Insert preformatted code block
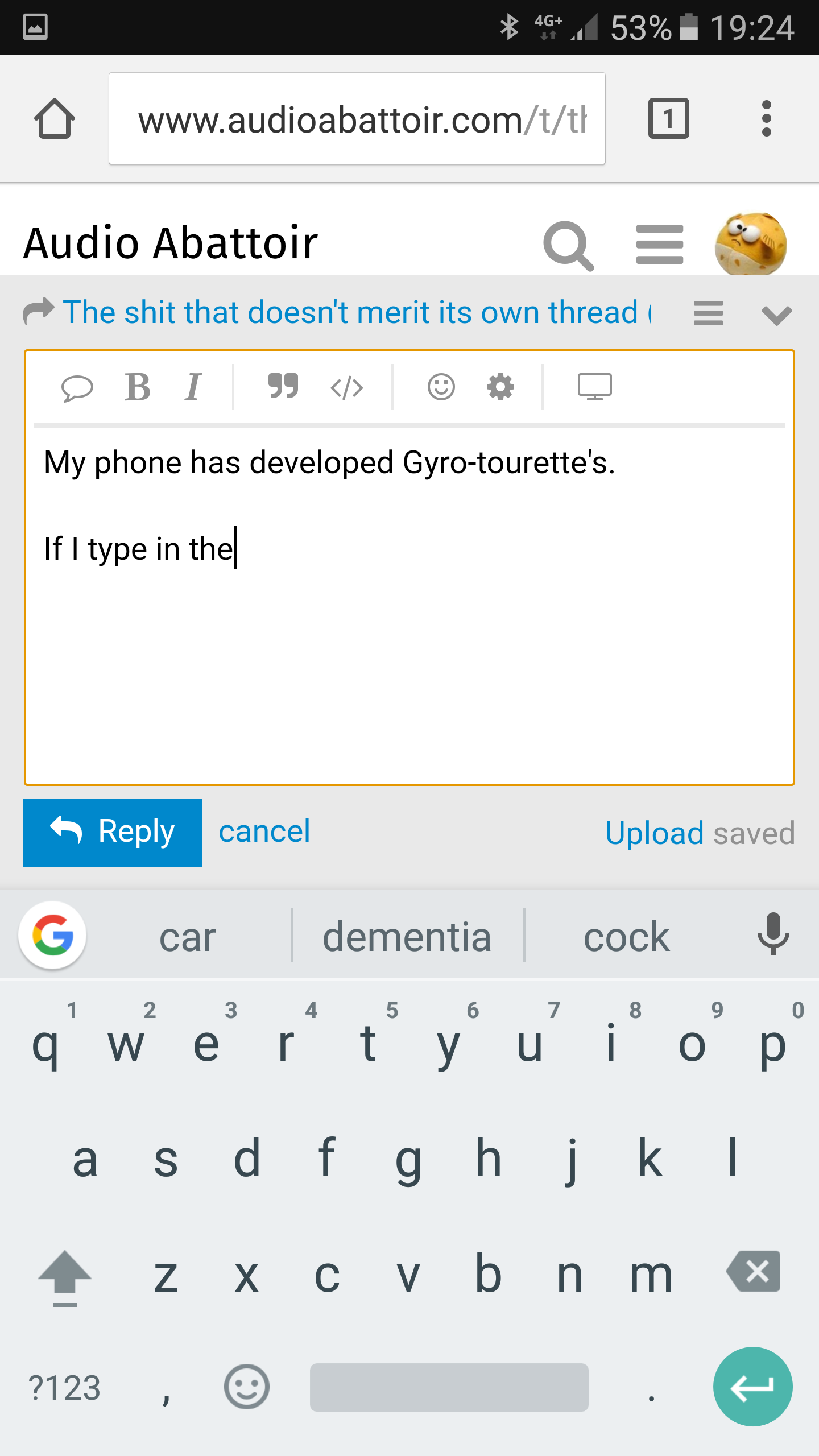Image resolution: width=819 pixels, height=1456 pixels. [346, 388]
